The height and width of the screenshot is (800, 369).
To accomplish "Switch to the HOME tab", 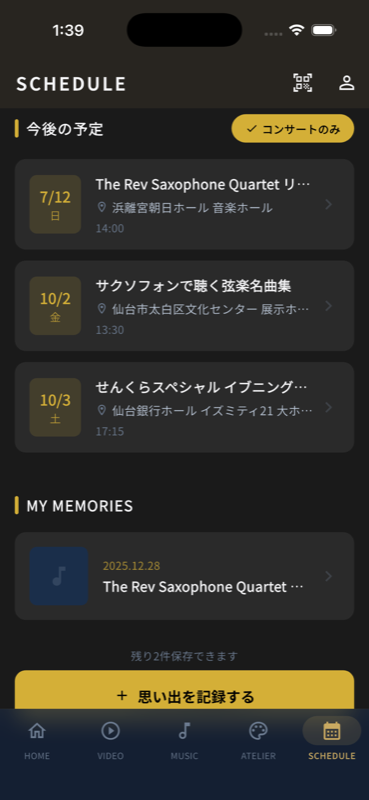I will tap(37, 740).
